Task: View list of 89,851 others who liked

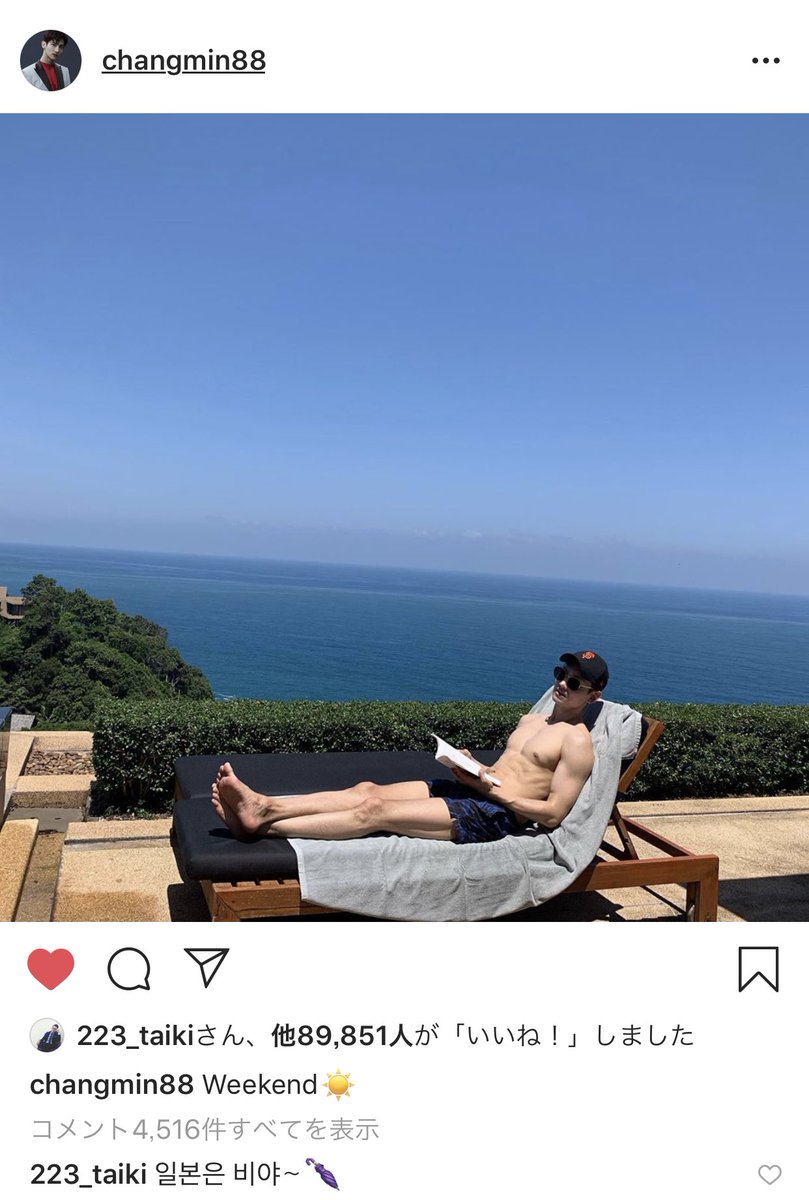Action: (342, 1035)
